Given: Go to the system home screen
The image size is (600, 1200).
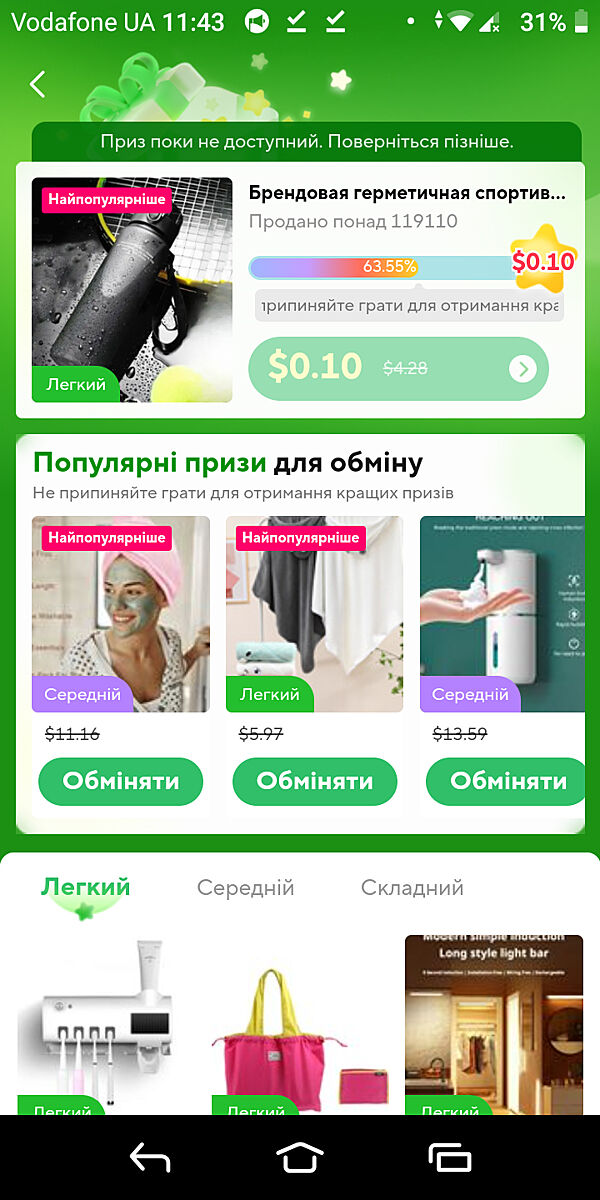Looking at the screenshot, I should [300, 1158].
